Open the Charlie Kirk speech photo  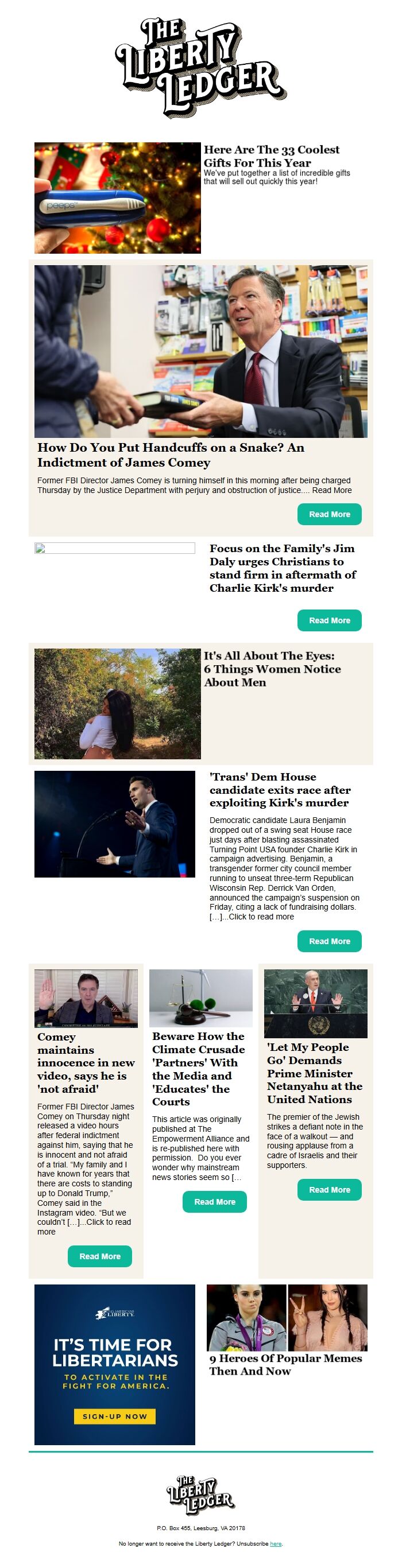pos(114,824)
